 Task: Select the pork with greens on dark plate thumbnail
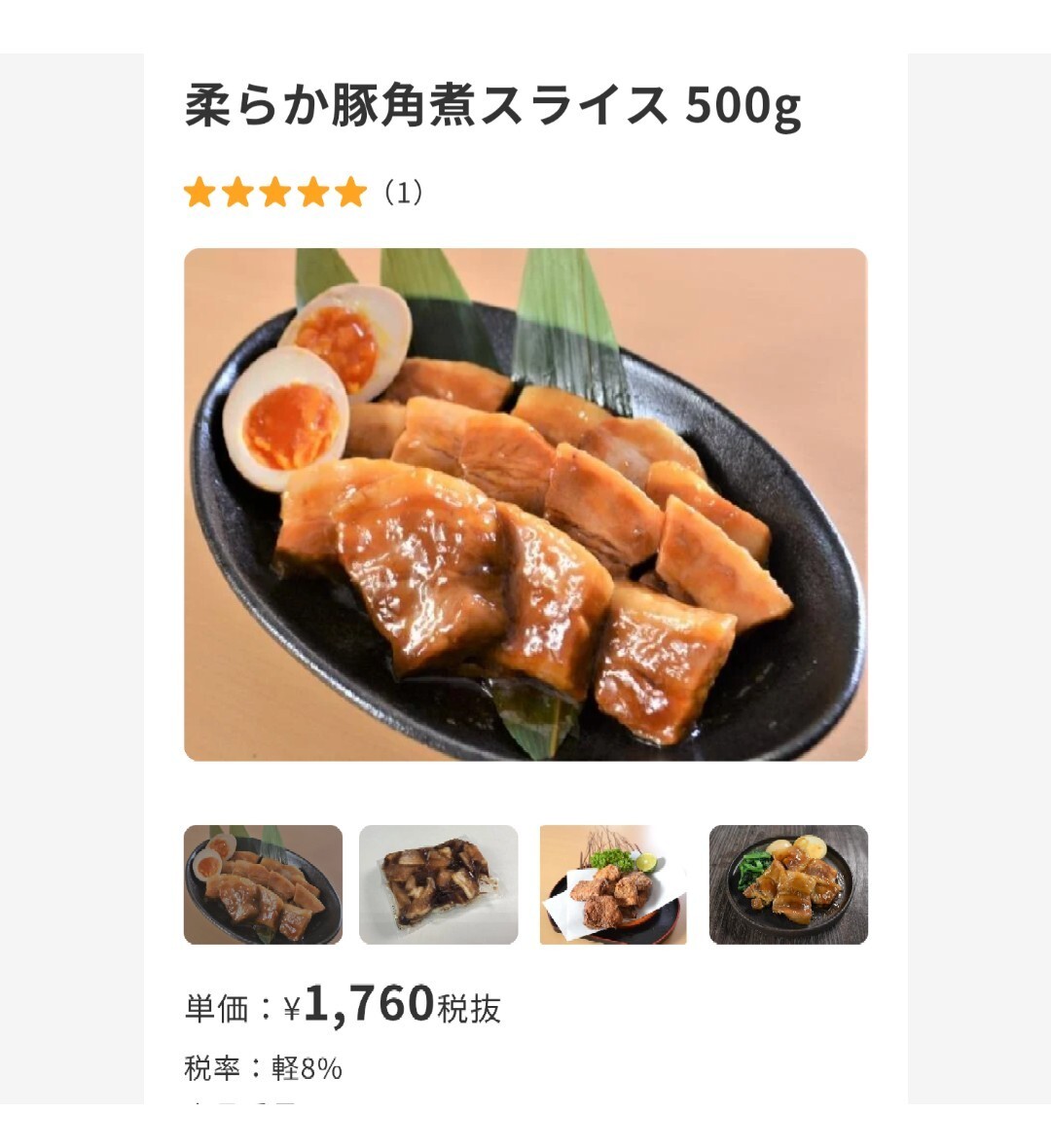point(788,884)
